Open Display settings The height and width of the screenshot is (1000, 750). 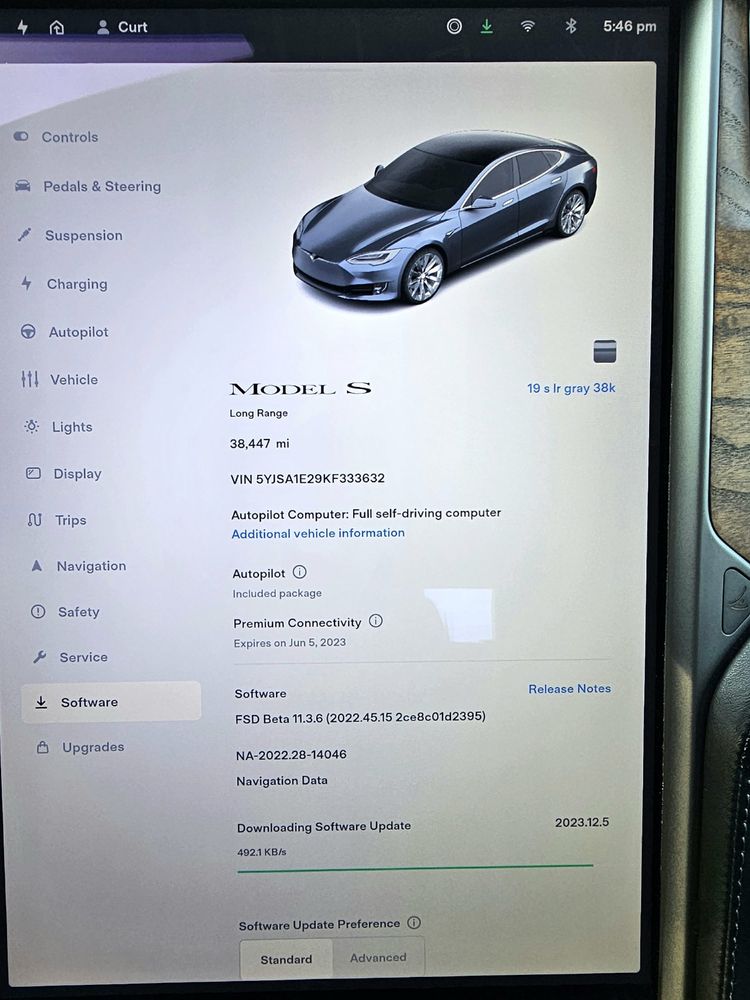pos(77,474)
